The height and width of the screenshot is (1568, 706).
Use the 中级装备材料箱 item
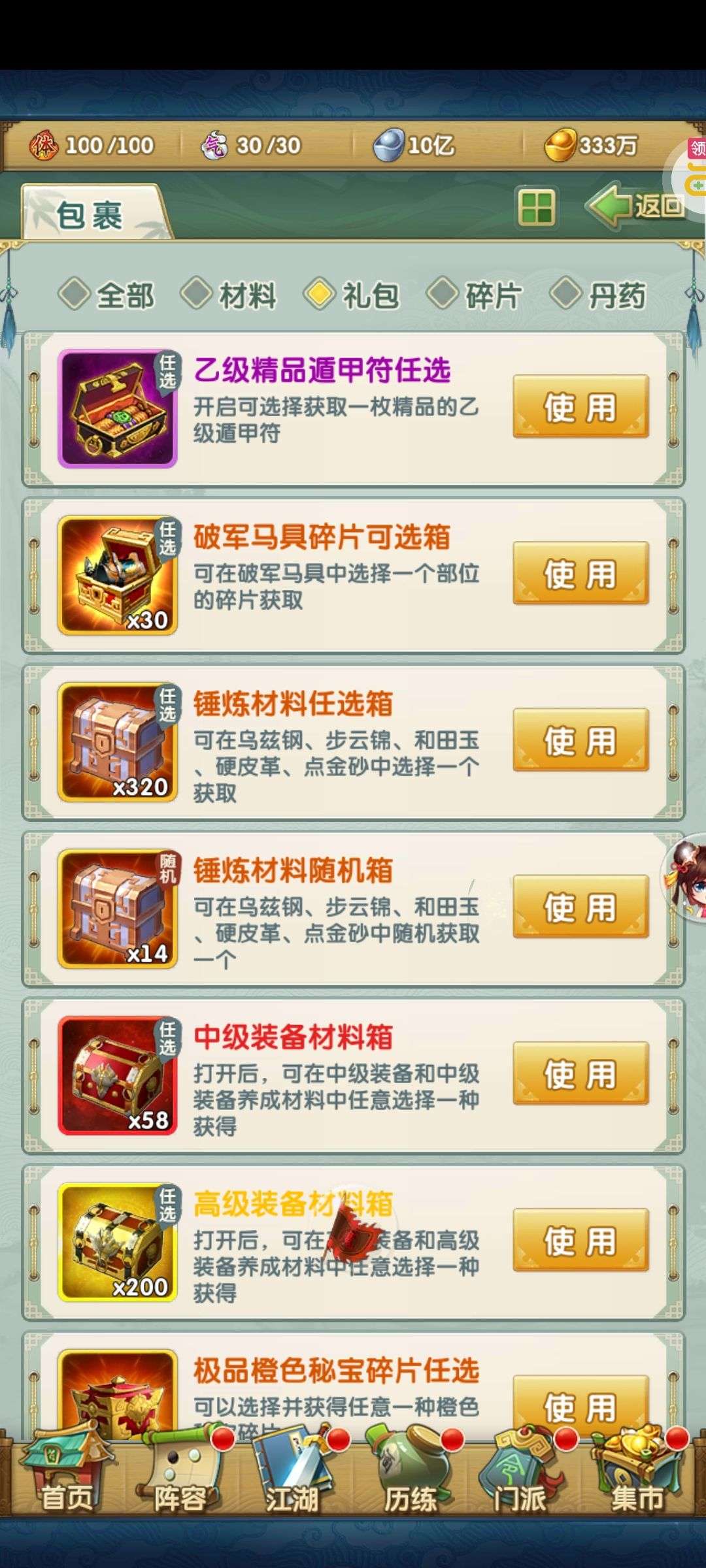pos(580,1073)
